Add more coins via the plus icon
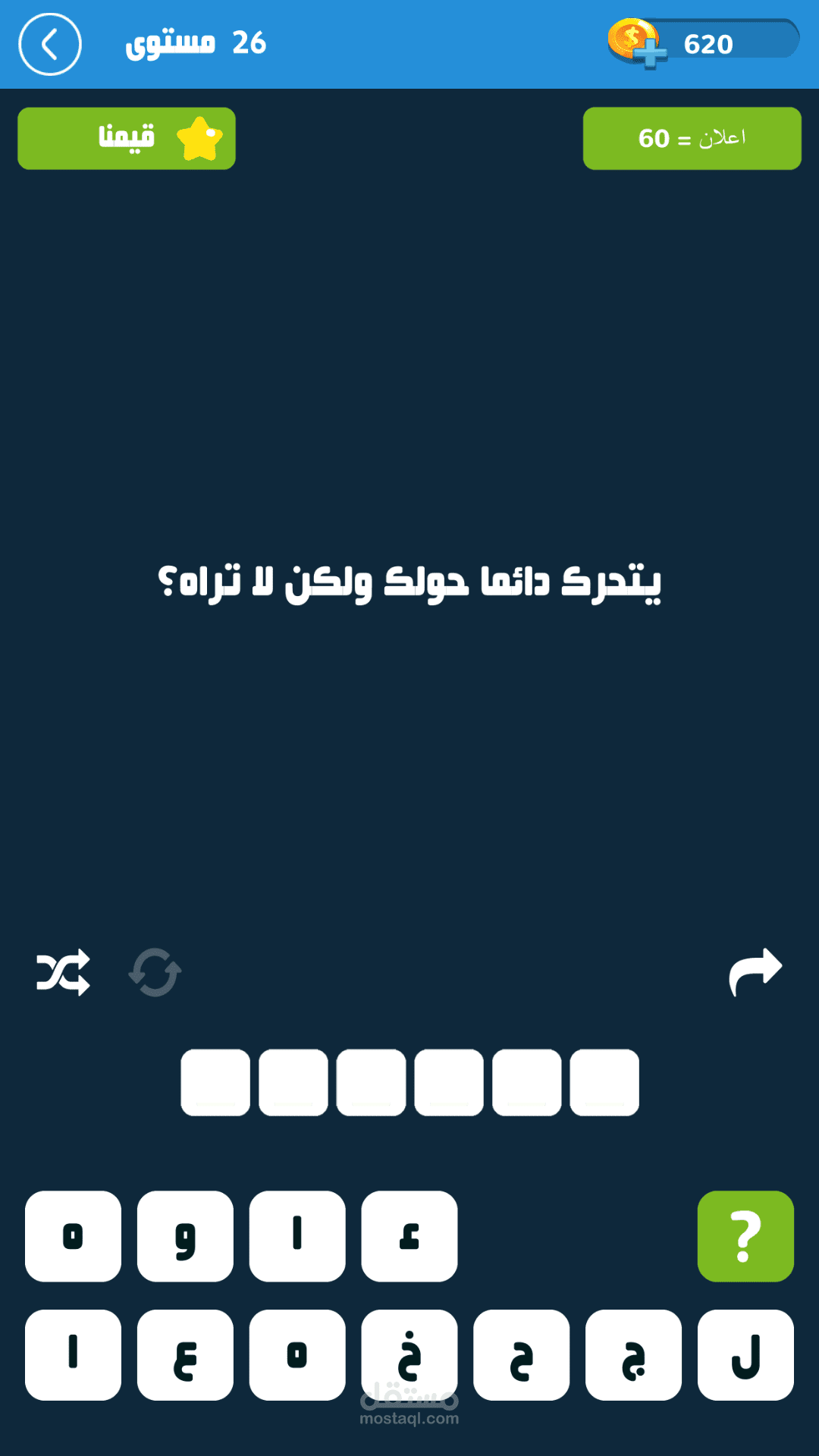The image size is (819, 1456). point(650,55)
